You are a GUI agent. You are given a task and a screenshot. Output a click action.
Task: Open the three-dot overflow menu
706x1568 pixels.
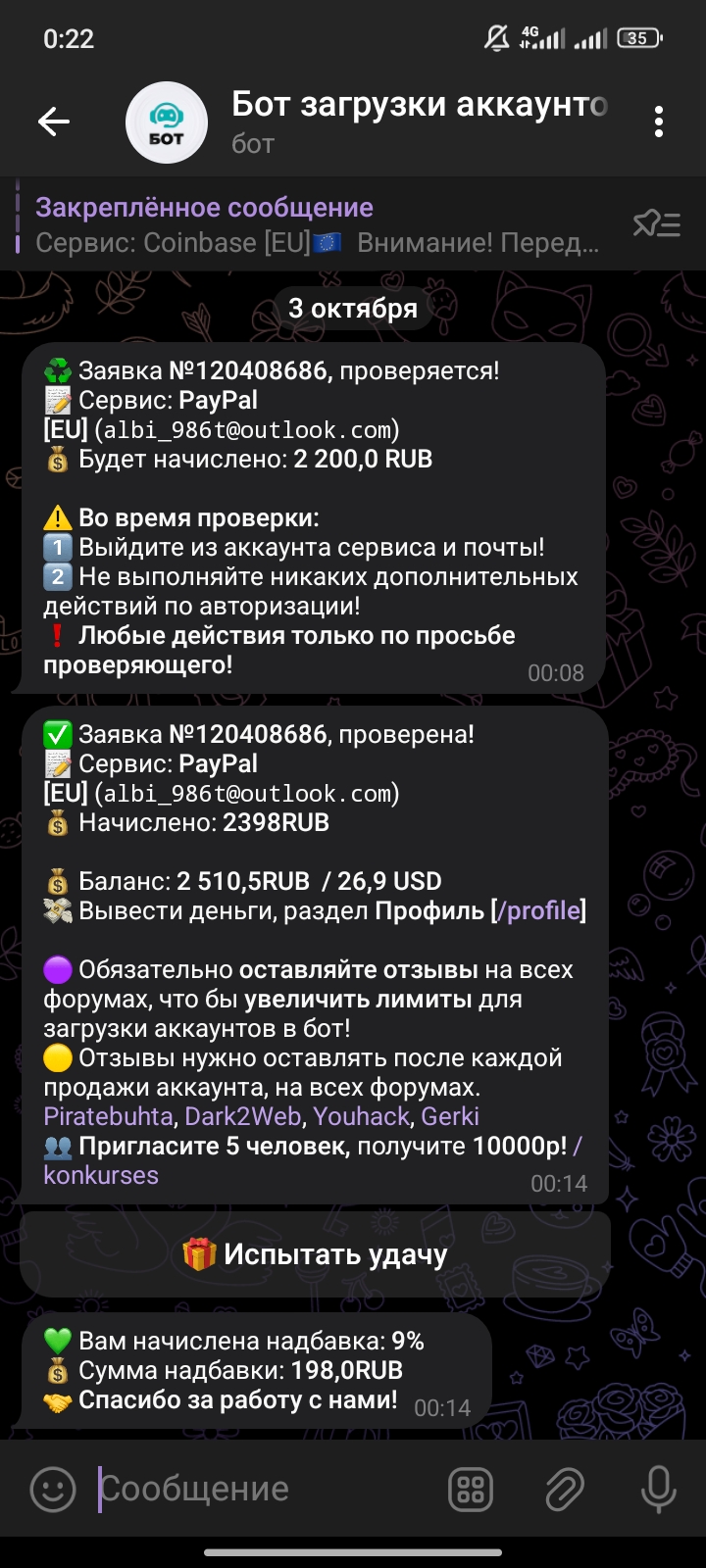658,122
